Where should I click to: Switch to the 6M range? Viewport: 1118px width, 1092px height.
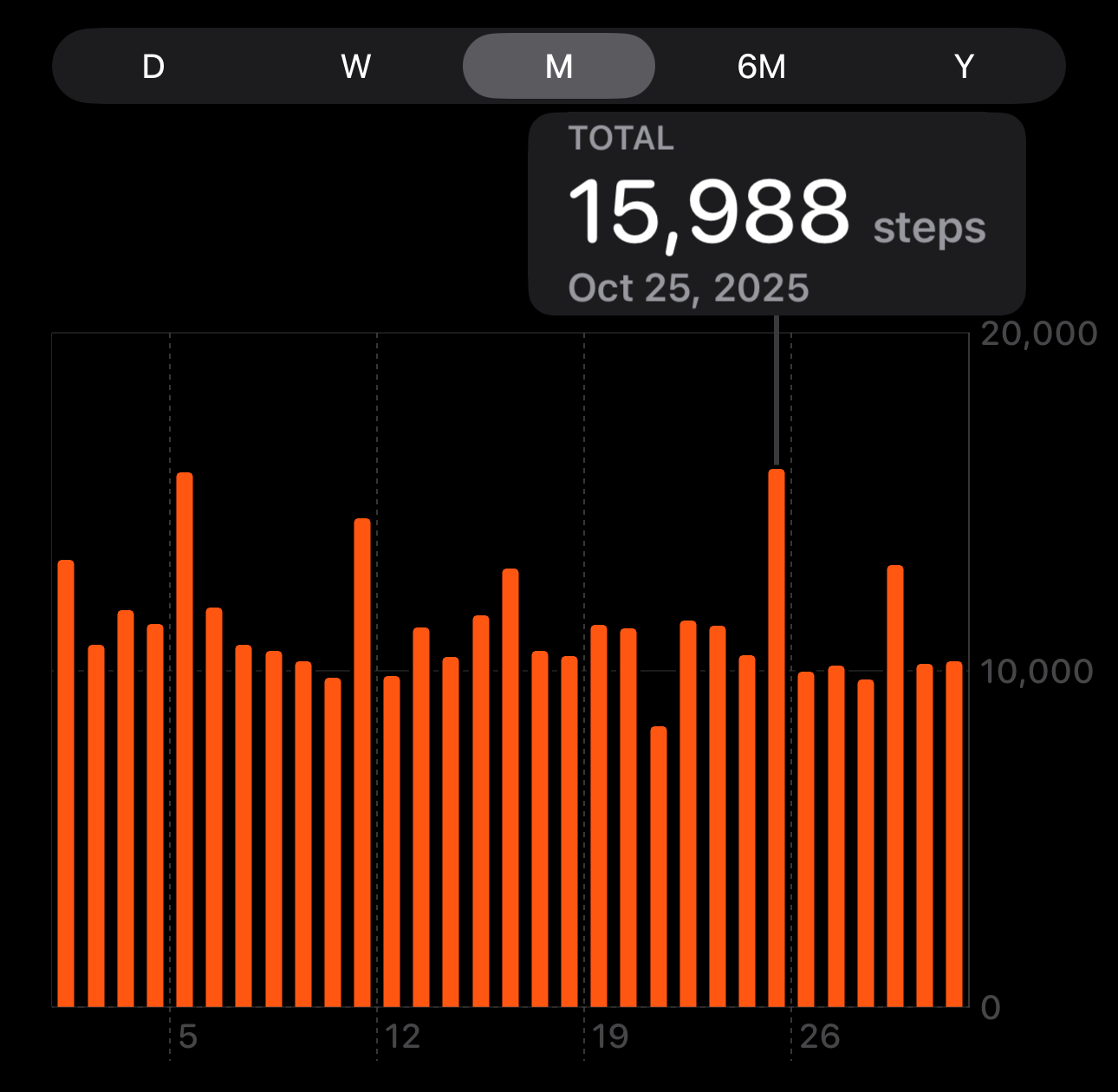(762, 67)
